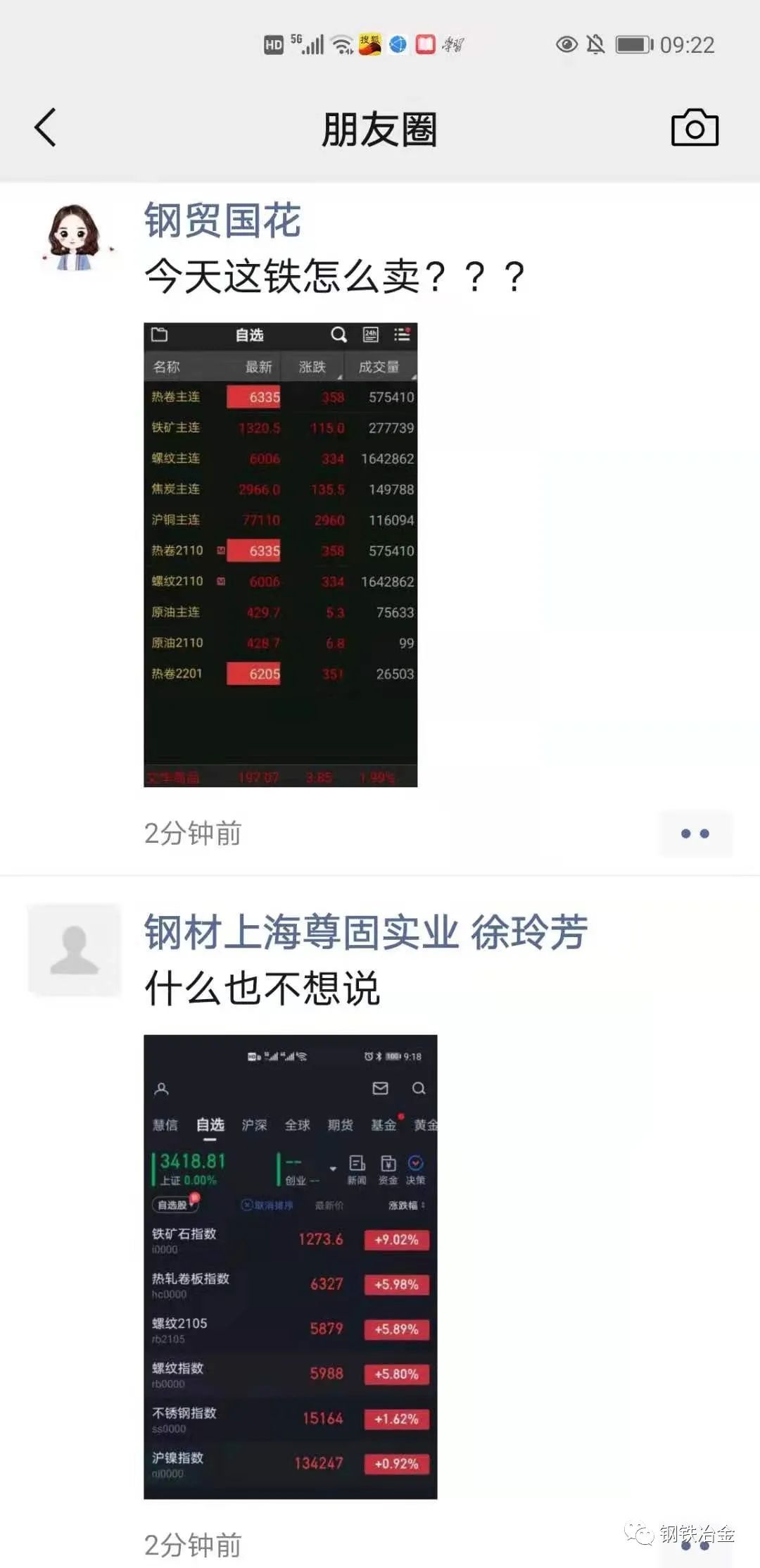Open 钢贸国花's profile avatar
Image resolution: width=760 pixels, height=1568 pixels.
[75, 238]
